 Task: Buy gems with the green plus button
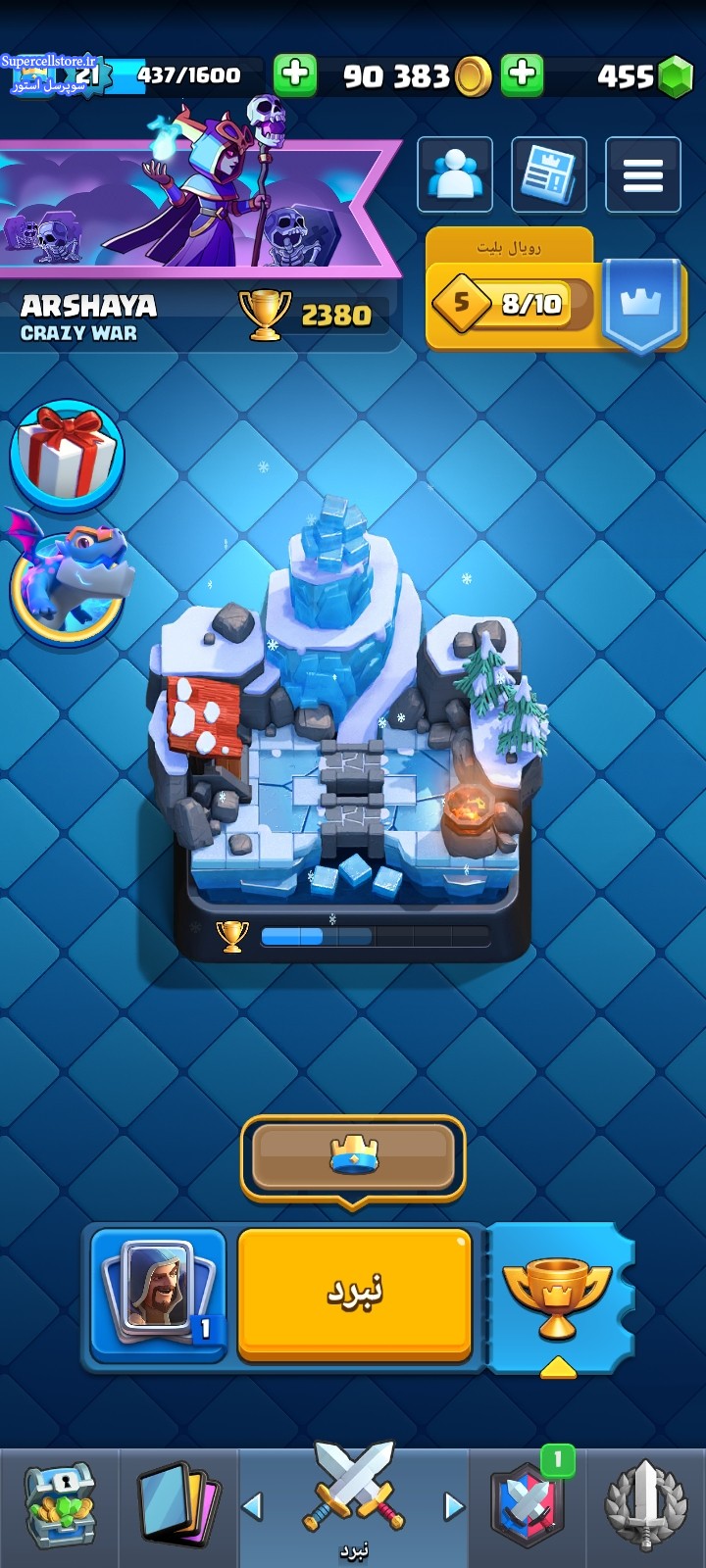(523, 74)
